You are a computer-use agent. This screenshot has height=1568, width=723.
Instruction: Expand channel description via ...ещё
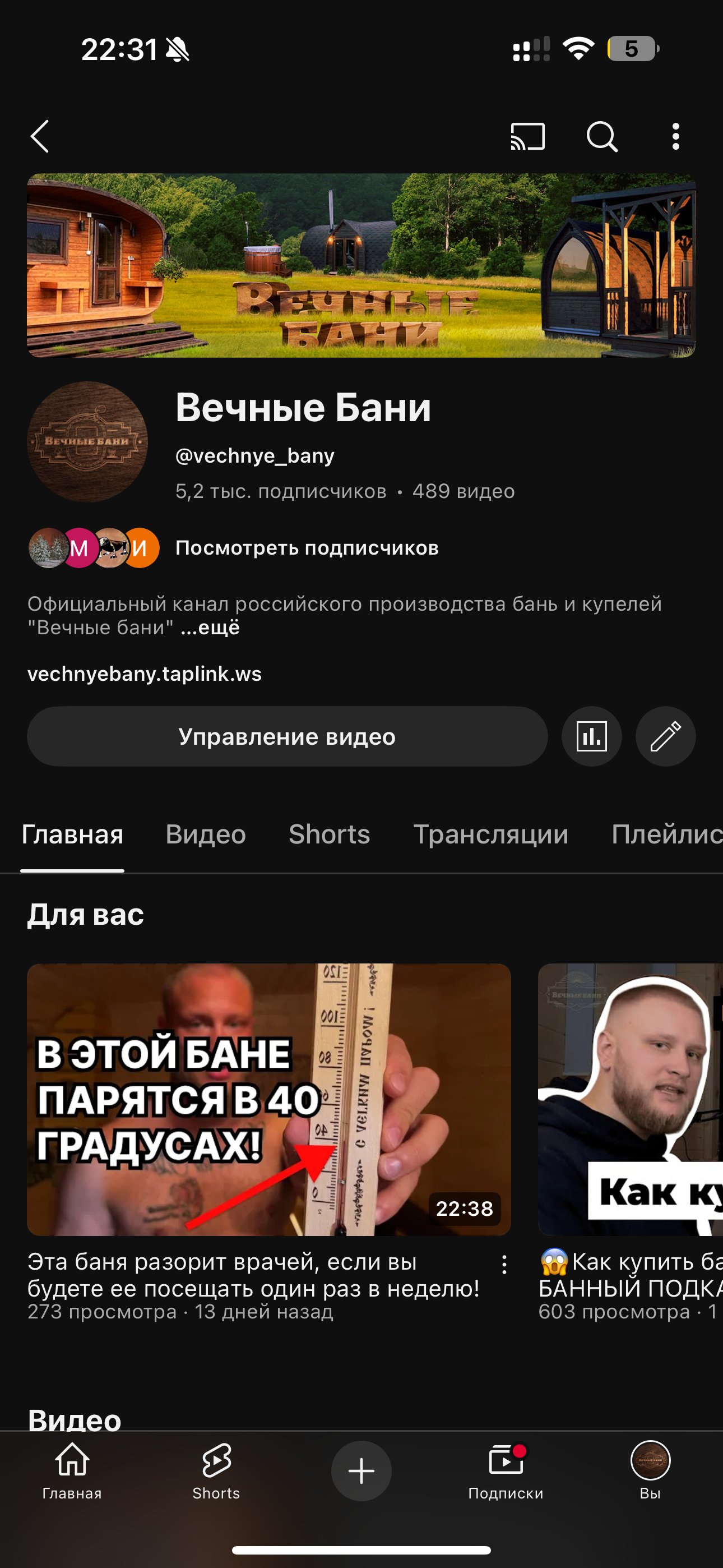click(x=210, y=628)
